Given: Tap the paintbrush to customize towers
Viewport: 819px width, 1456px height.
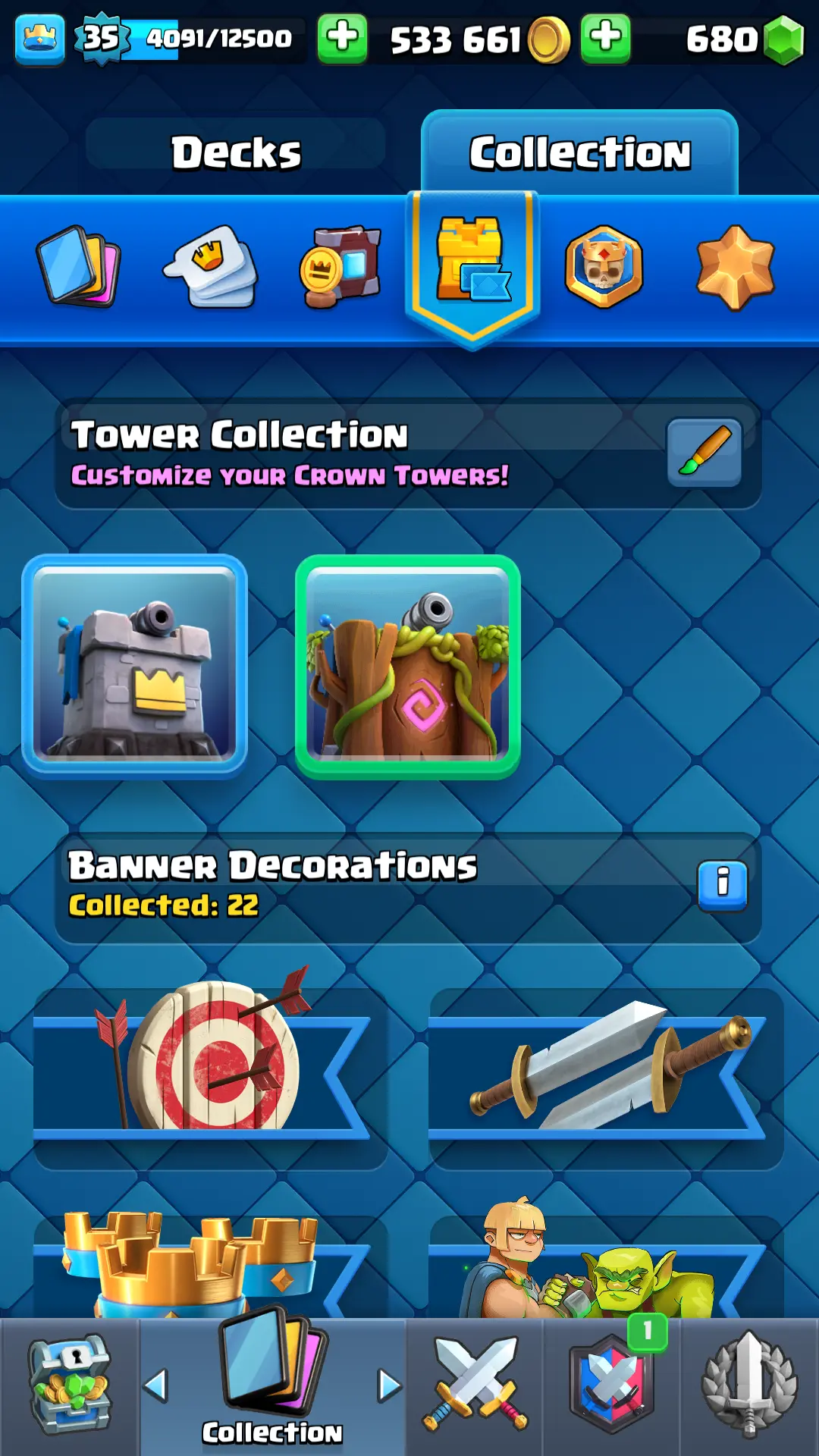Looking at the screenshot, I should tap(704, 452).
